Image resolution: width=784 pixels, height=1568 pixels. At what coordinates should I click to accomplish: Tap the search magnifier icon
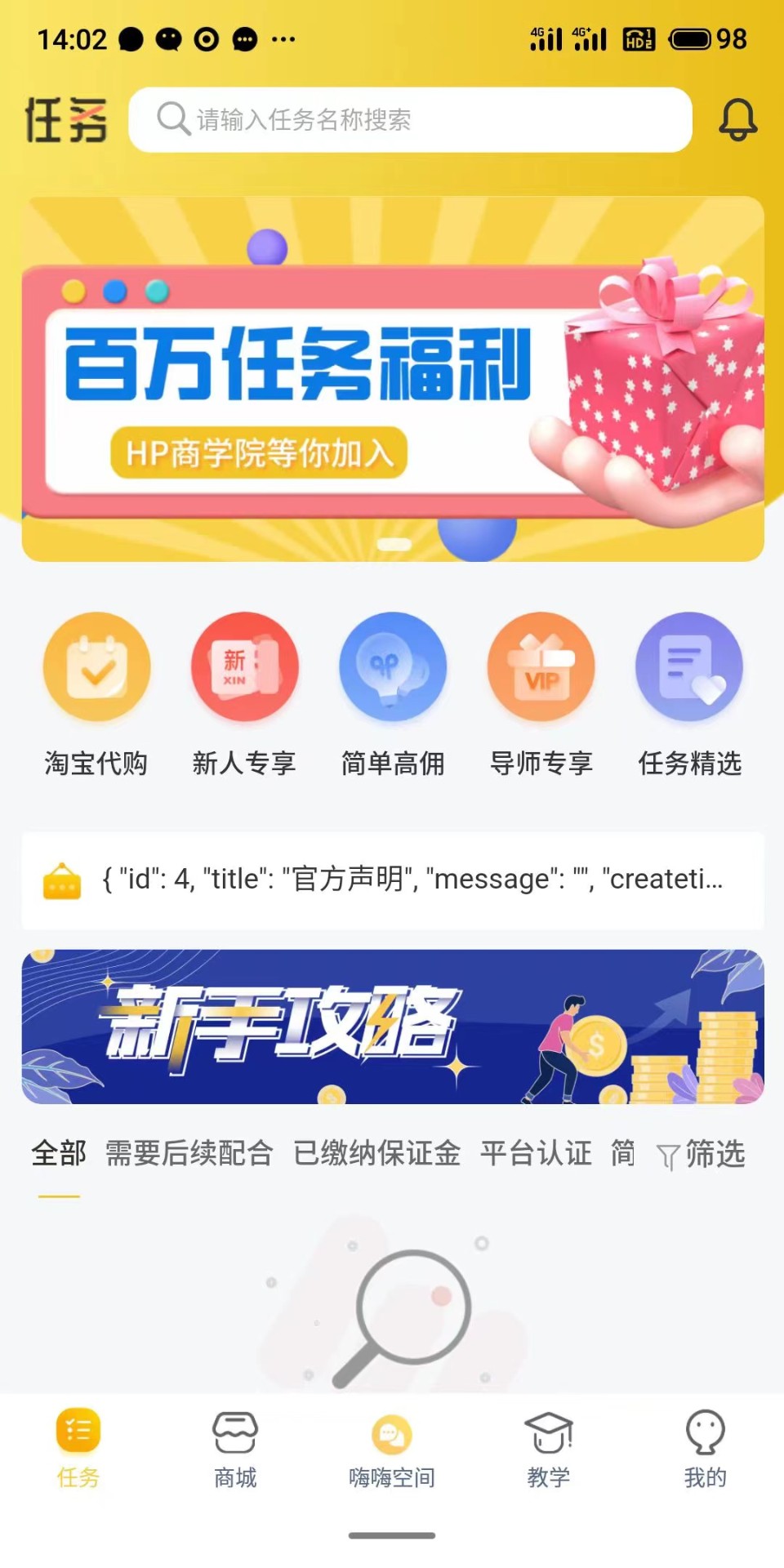coord(171,119)
